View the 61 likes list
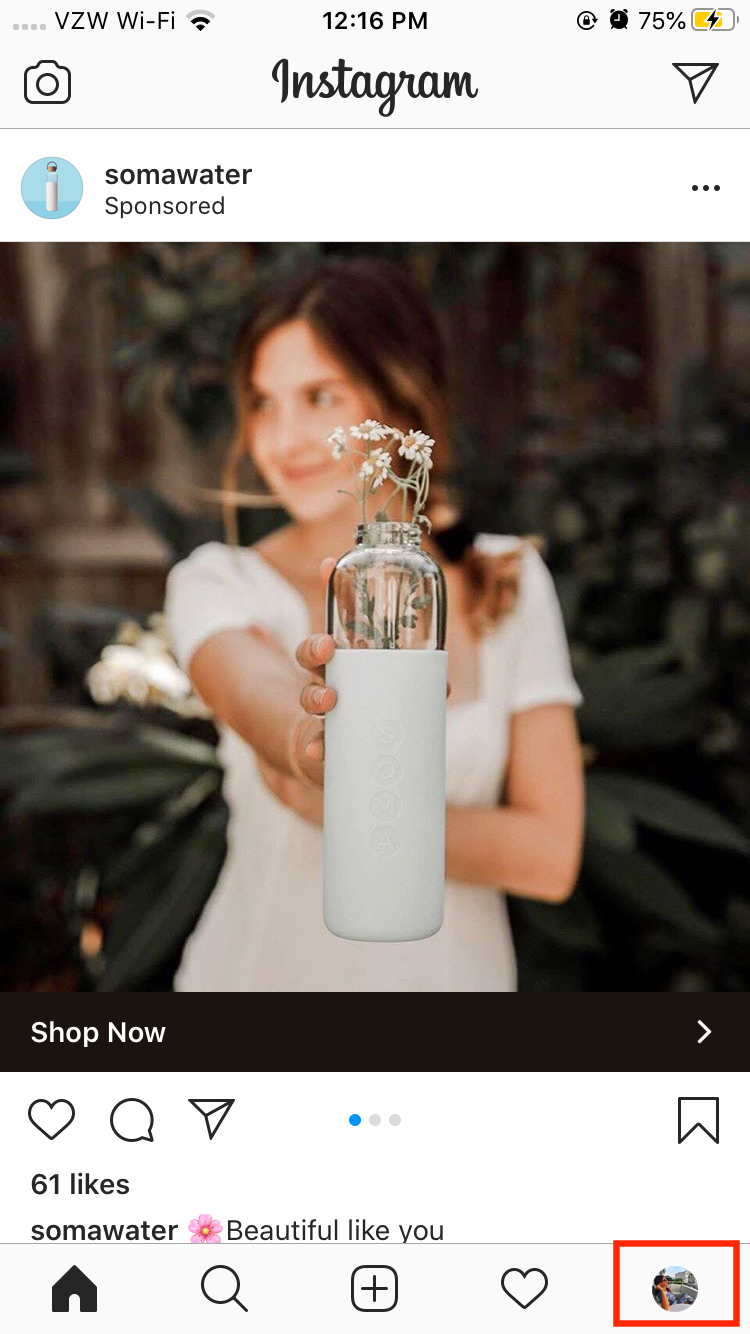The height and width of the screenshot is (1334, 750). pos(80,1184)
